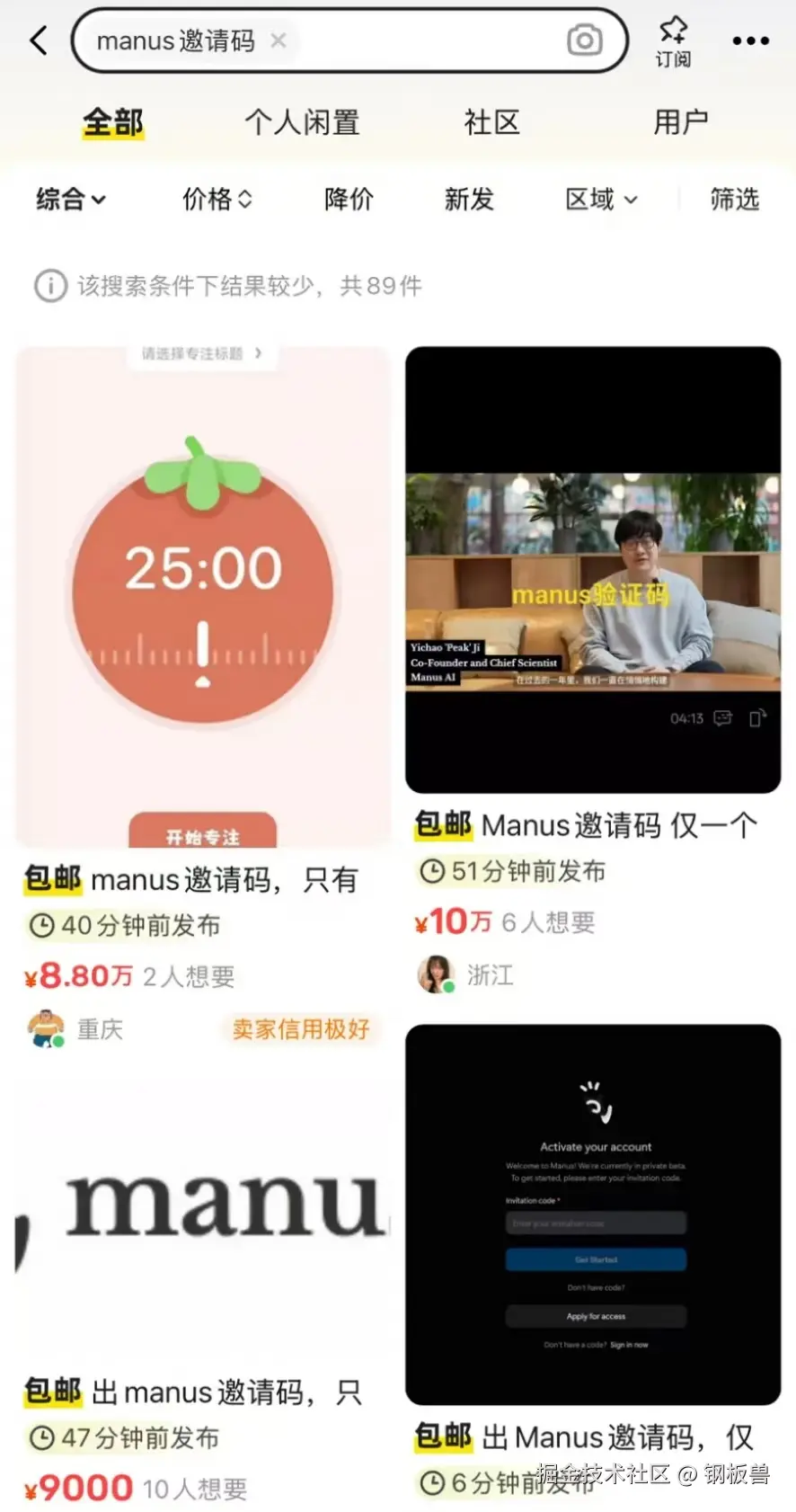
Task: Open the camera image search icon
Action: pos(585,40)
